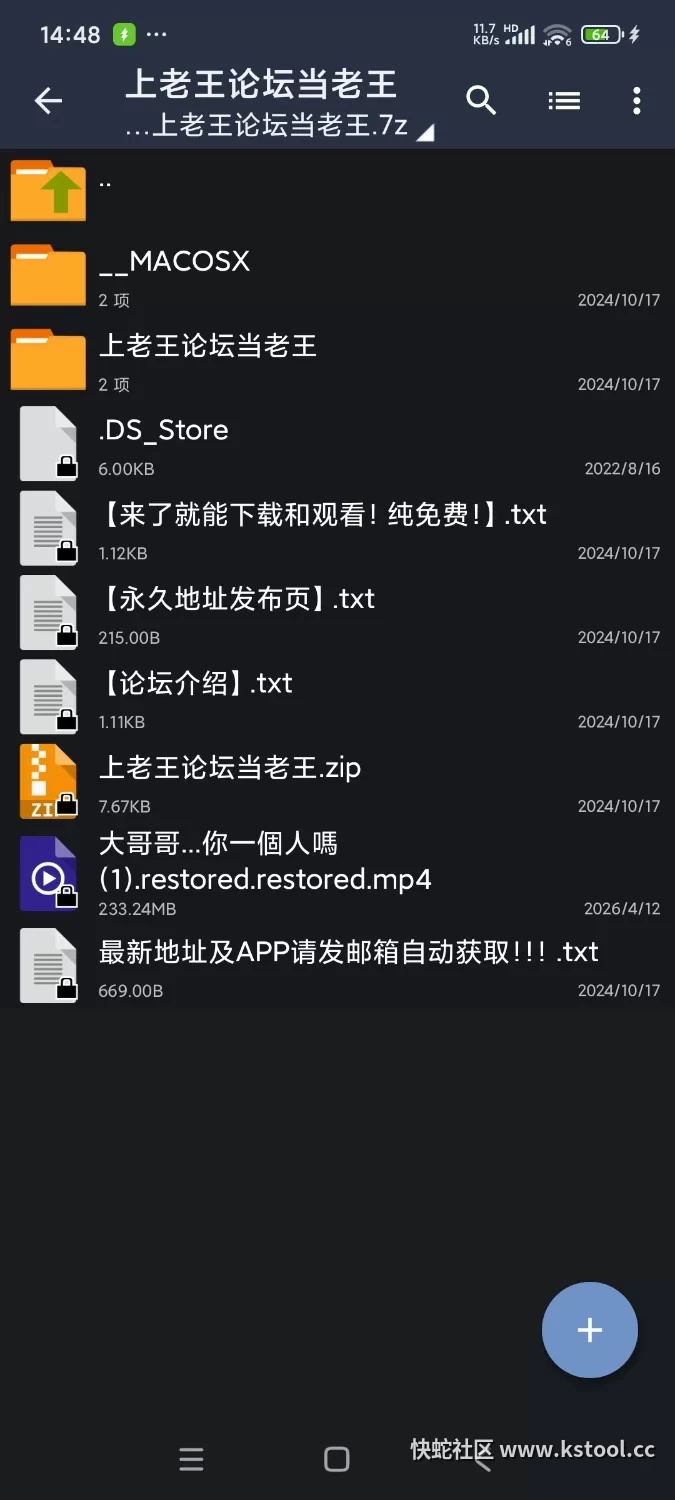675x1500 pixels.
Task: Open the system recent apps menu
Action: point(191,1459)
